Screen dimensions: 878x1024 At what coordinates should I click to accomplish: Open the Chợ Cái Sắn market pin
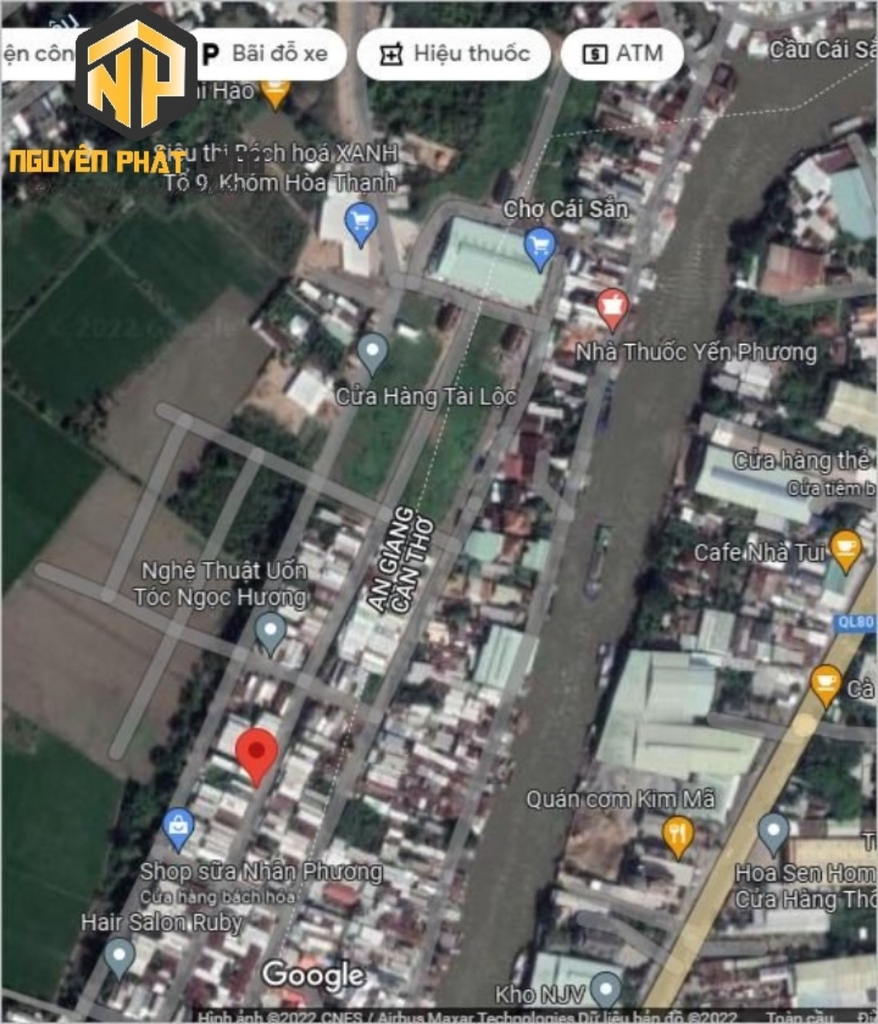[x=540, y=246]
